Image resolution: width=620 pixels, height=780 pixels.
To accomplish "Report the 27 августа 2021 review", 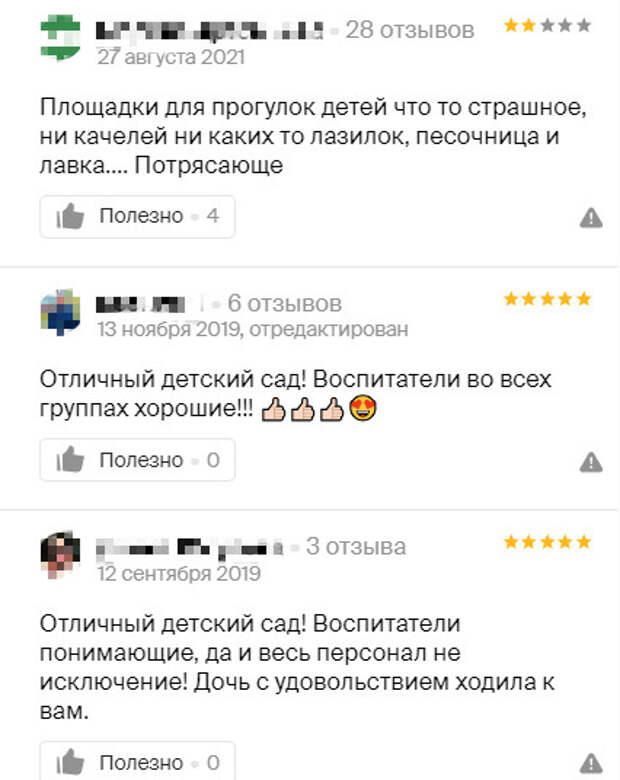I will click(591, 217).
